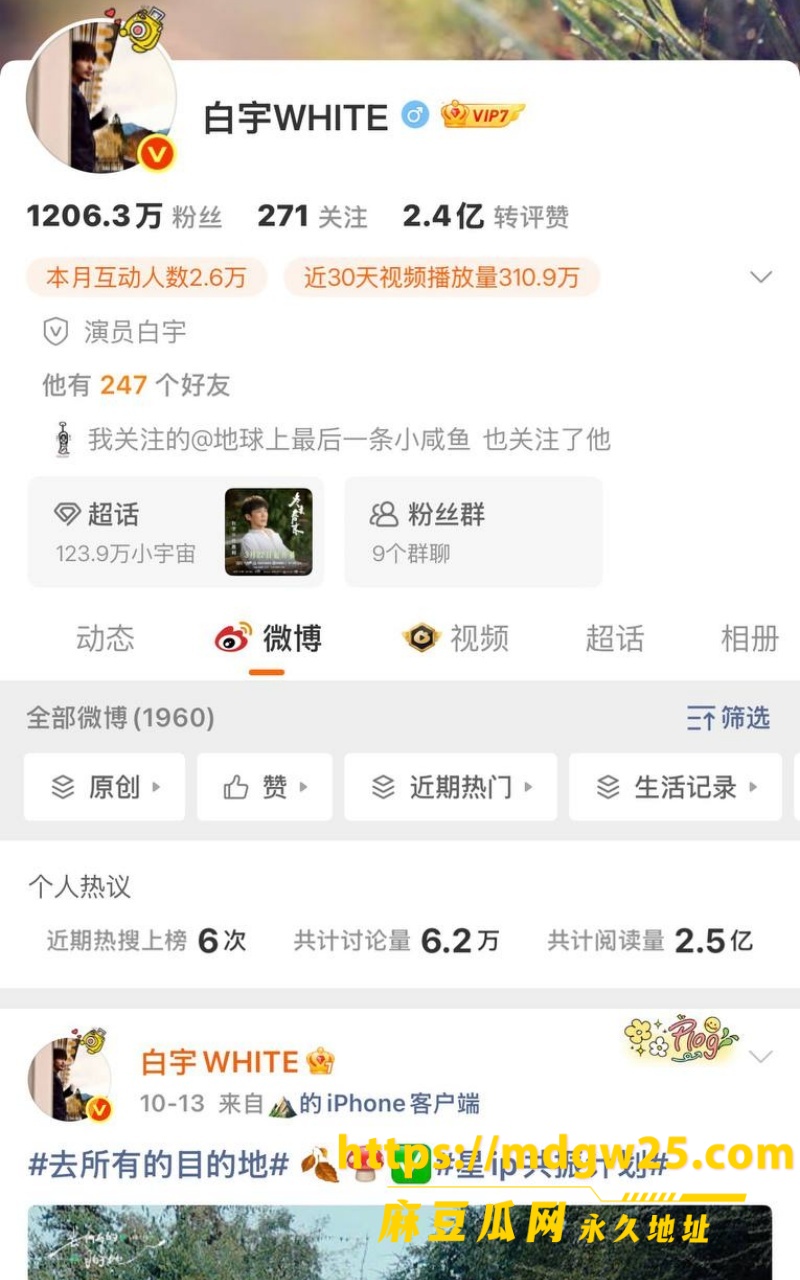This screenshot has height=1280, width=800.
Task: Choose the 近期热门 filter chip
Action: pyautogui.click(x=451, y=787)
